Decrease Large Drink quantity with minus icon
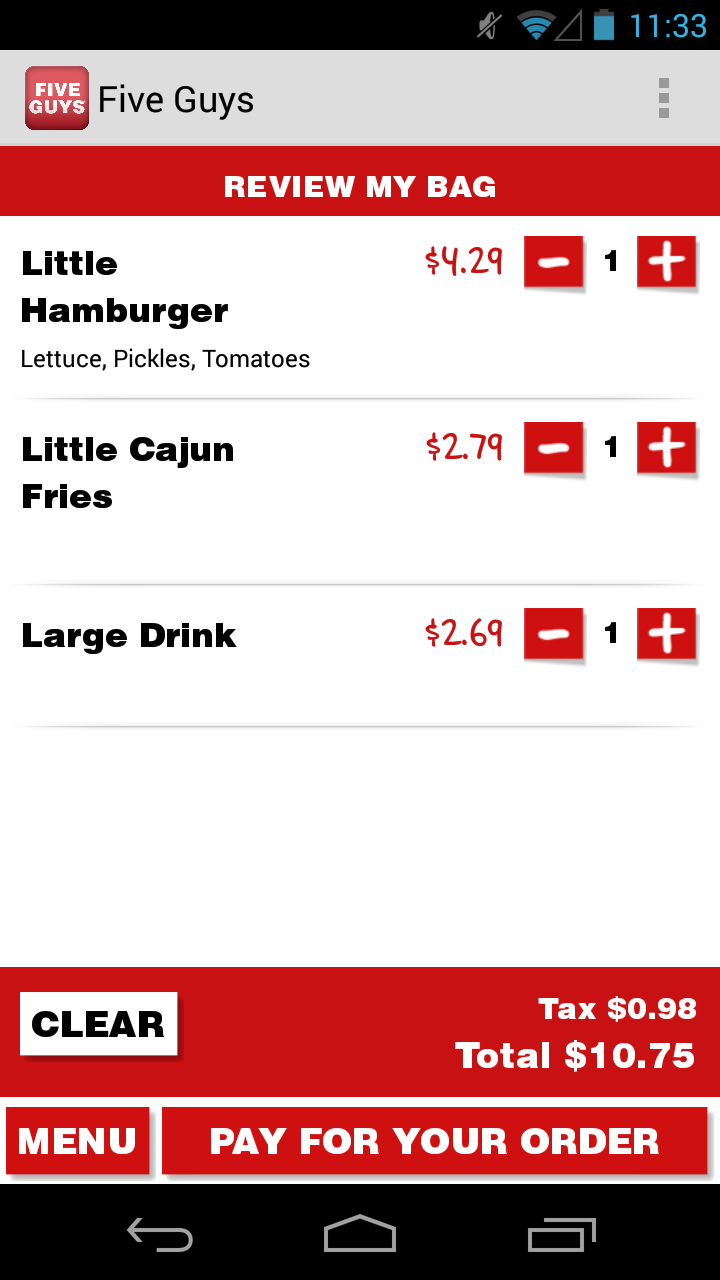 pyautogui.click(x=553, y=634)
